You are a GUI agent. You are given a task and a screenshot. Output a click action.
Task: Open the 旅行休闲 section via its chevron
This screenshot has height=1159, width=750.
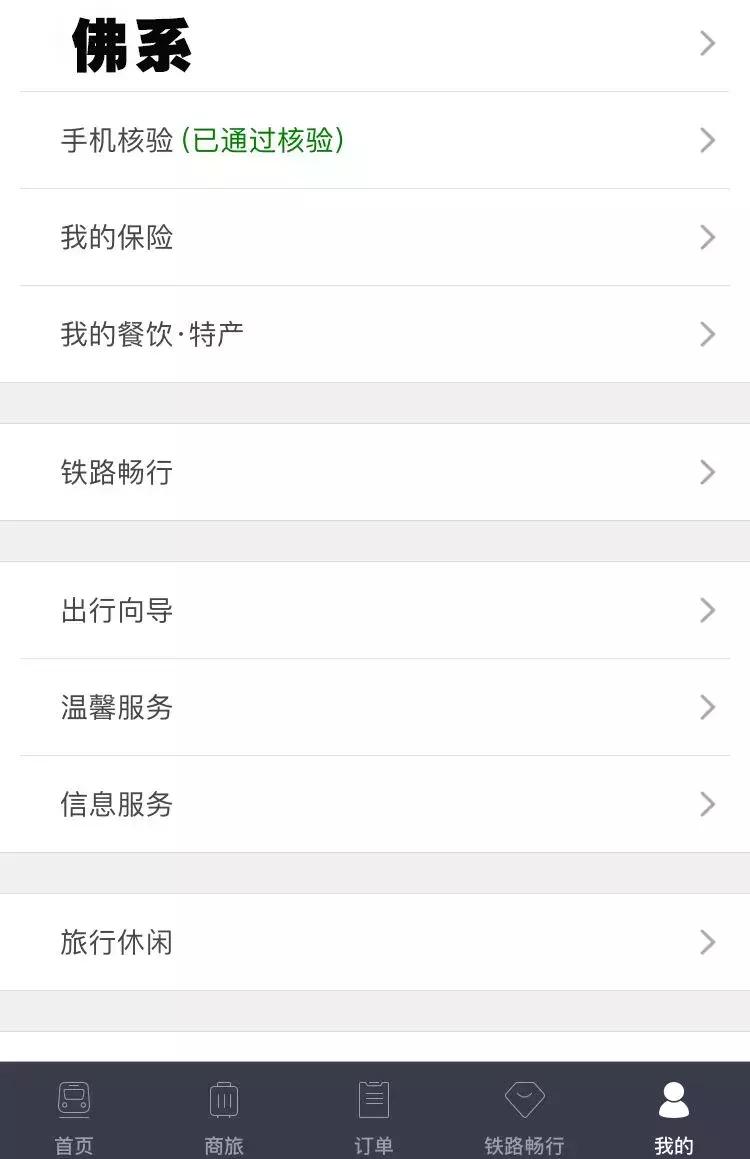[x=707, y=942]
